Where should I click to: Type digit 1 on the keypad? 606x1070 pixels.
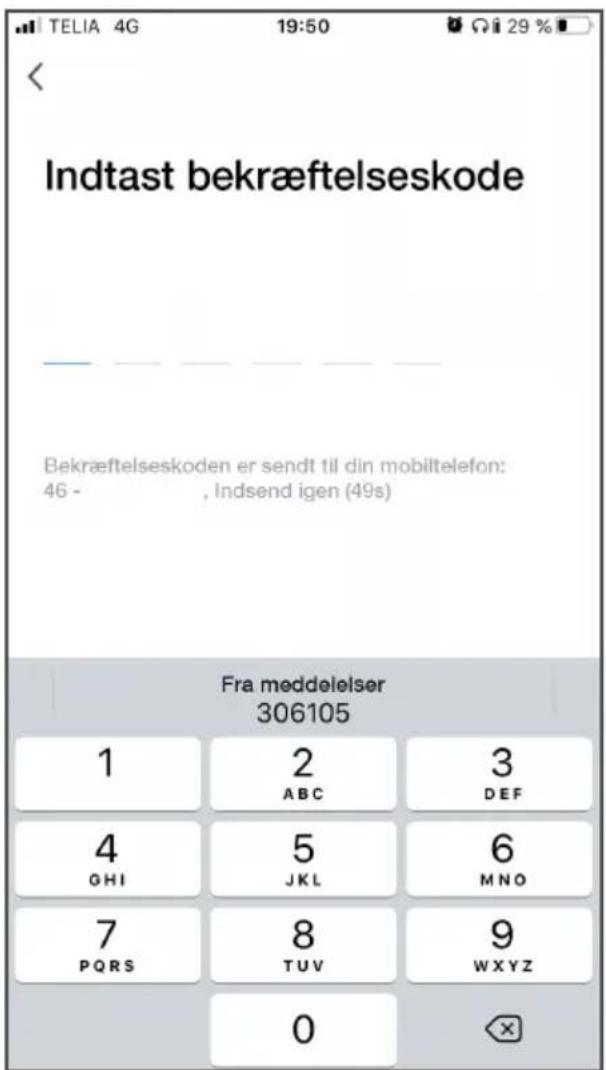coord(108,774)
